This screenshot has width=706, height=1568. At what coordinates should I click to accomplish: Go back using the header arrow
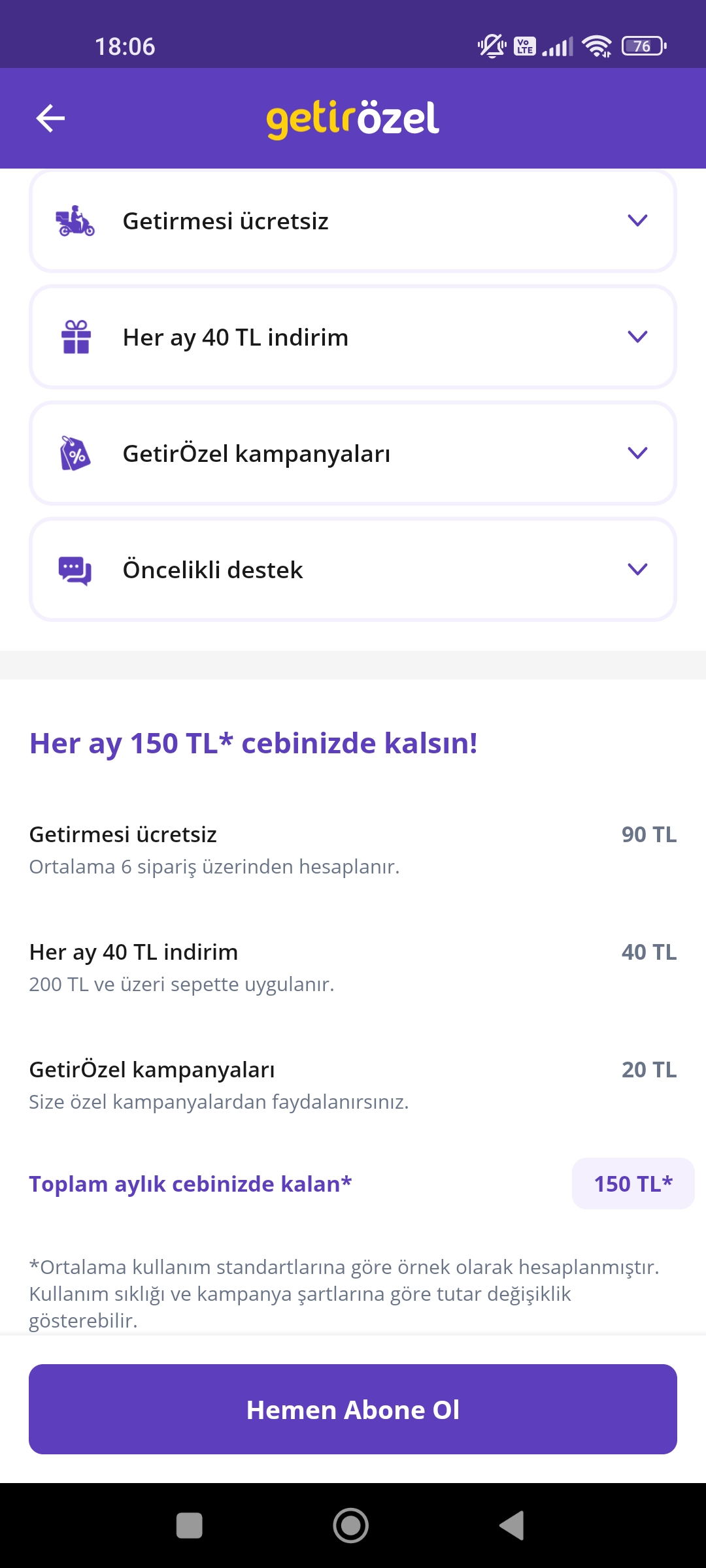tap(50, 118)
